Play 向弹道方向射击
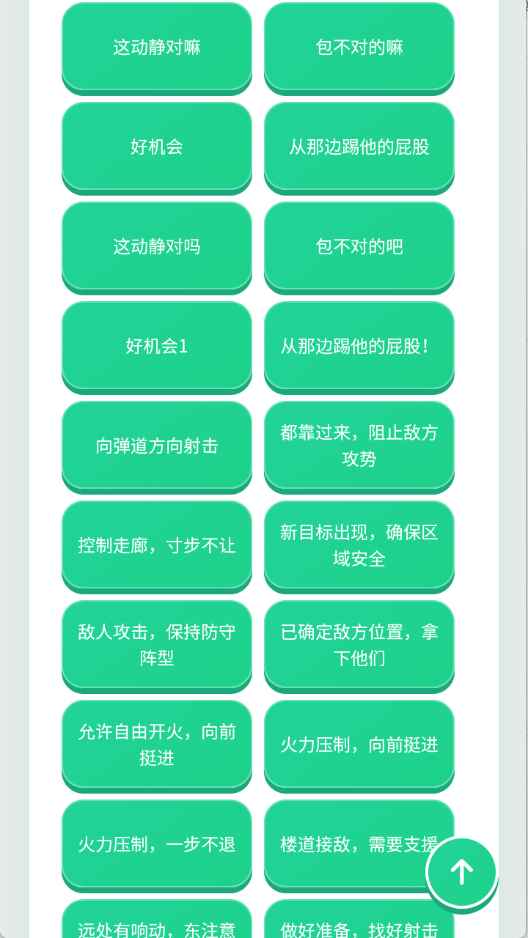The height and width of the screenshot is (938, 528). point(157,446)
